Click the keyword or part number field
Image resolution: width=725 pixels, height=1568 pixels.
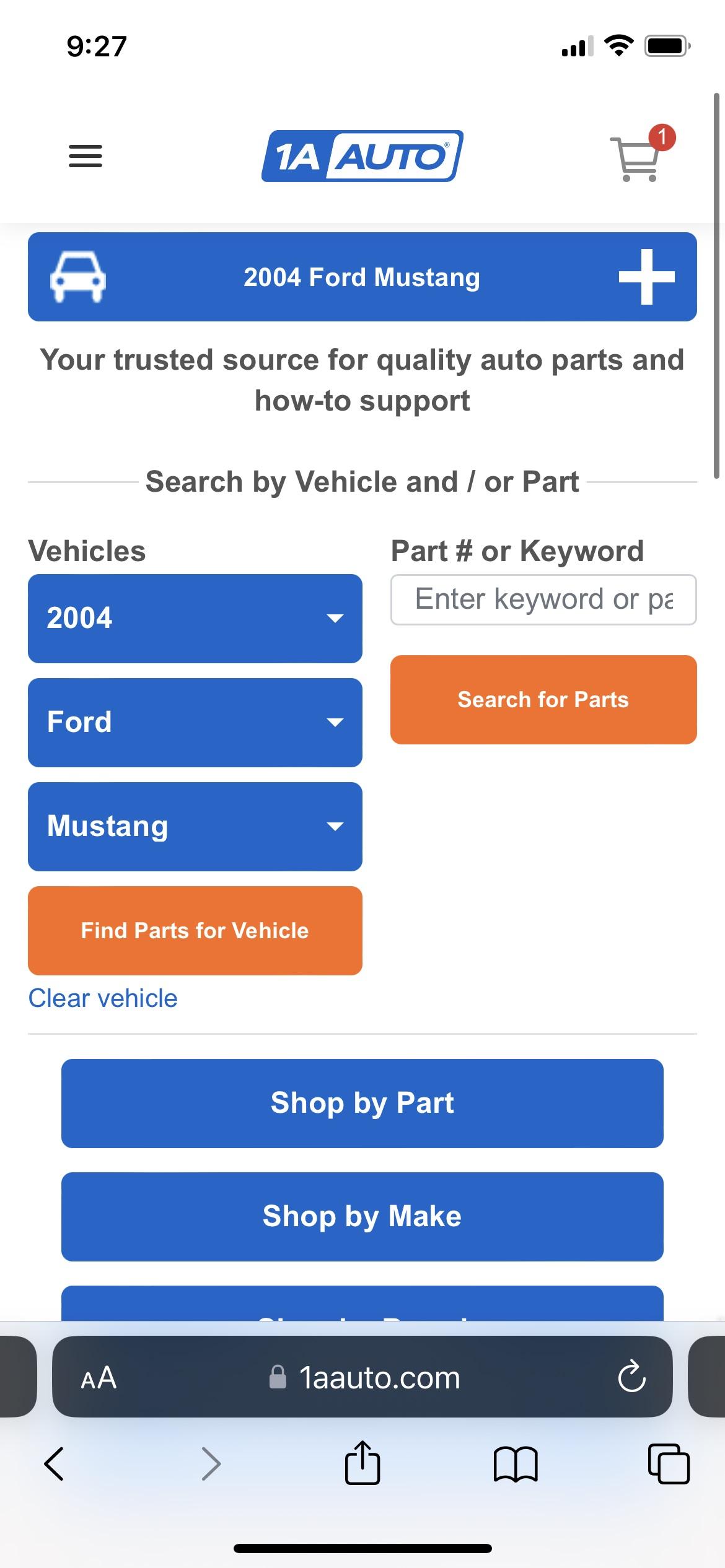[542, 598]
